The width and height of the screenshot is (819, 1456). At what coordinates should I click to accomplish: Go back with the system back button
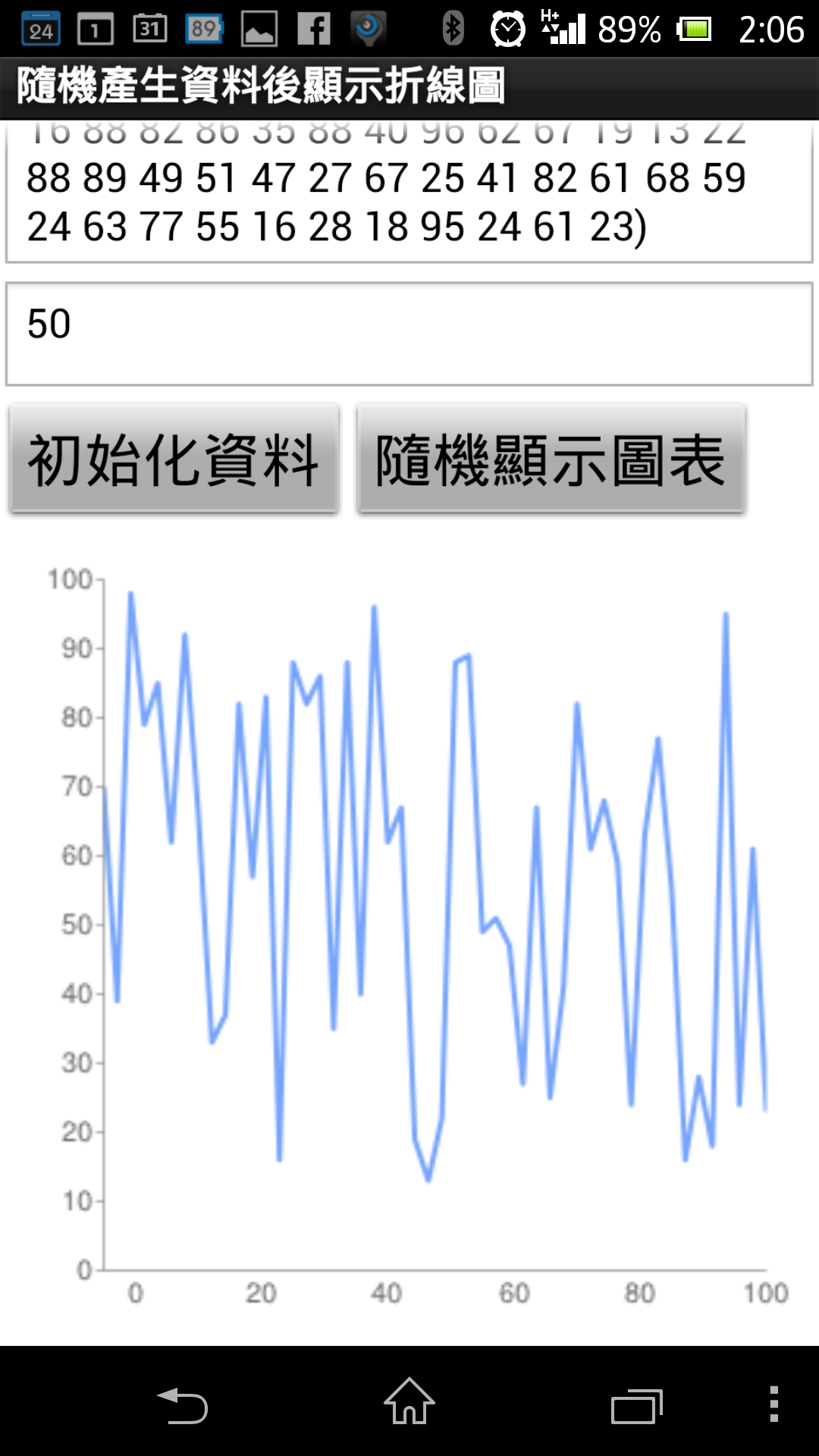(x=182, y=1404)
